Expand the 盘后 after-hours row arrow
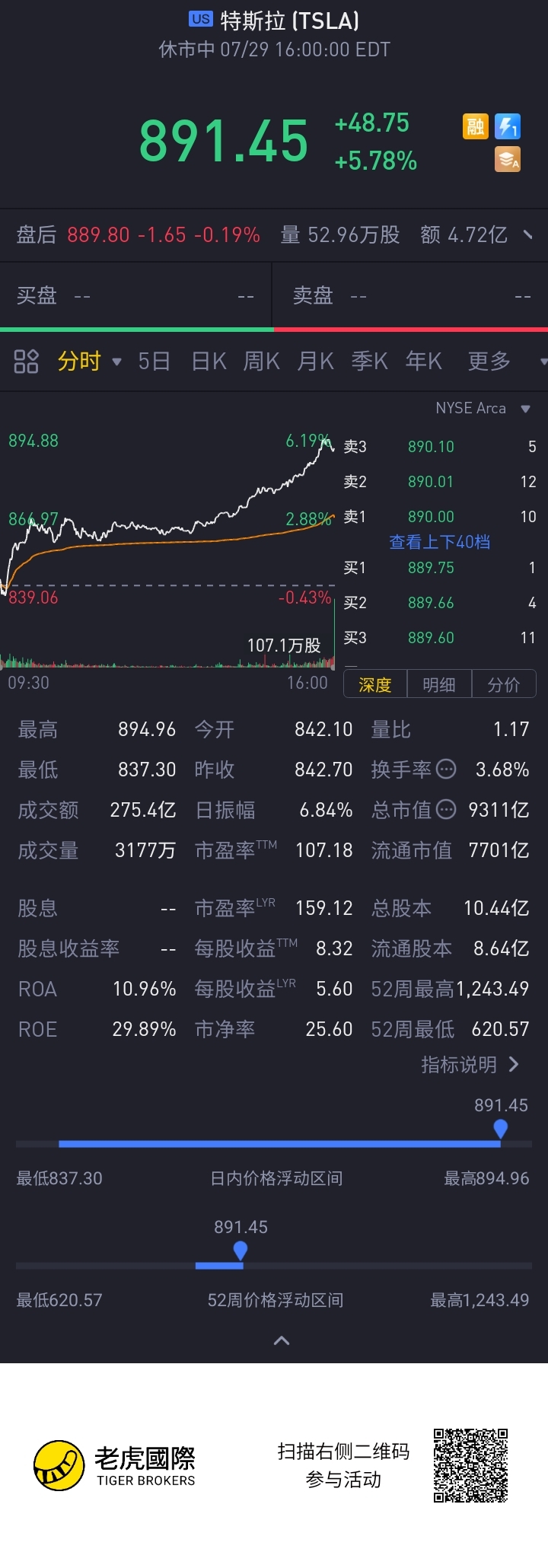The image size is (548, 1568). (x=527, y=235)
